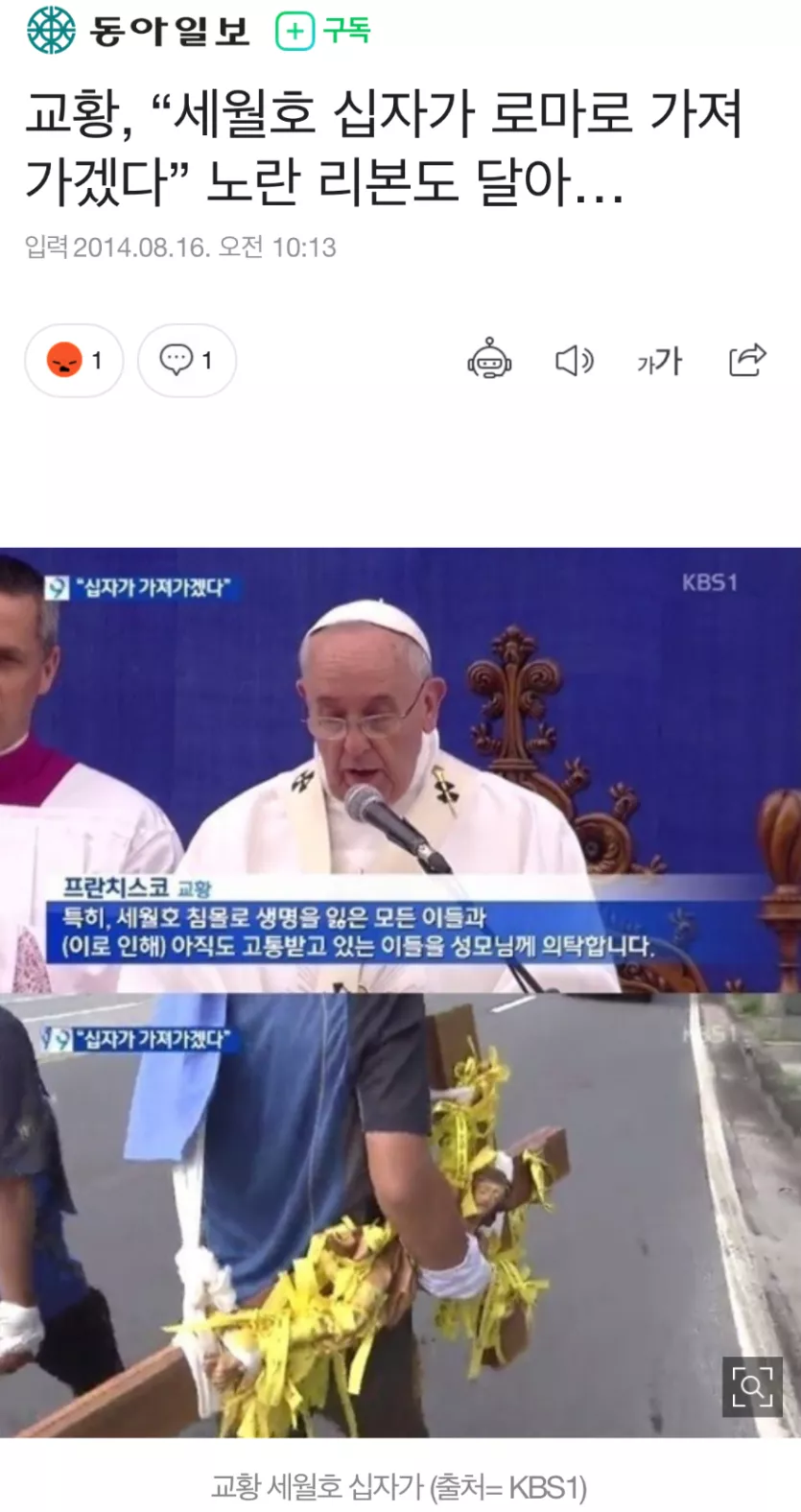Change the font size with the 가가 icon

(x=659, y=362)
